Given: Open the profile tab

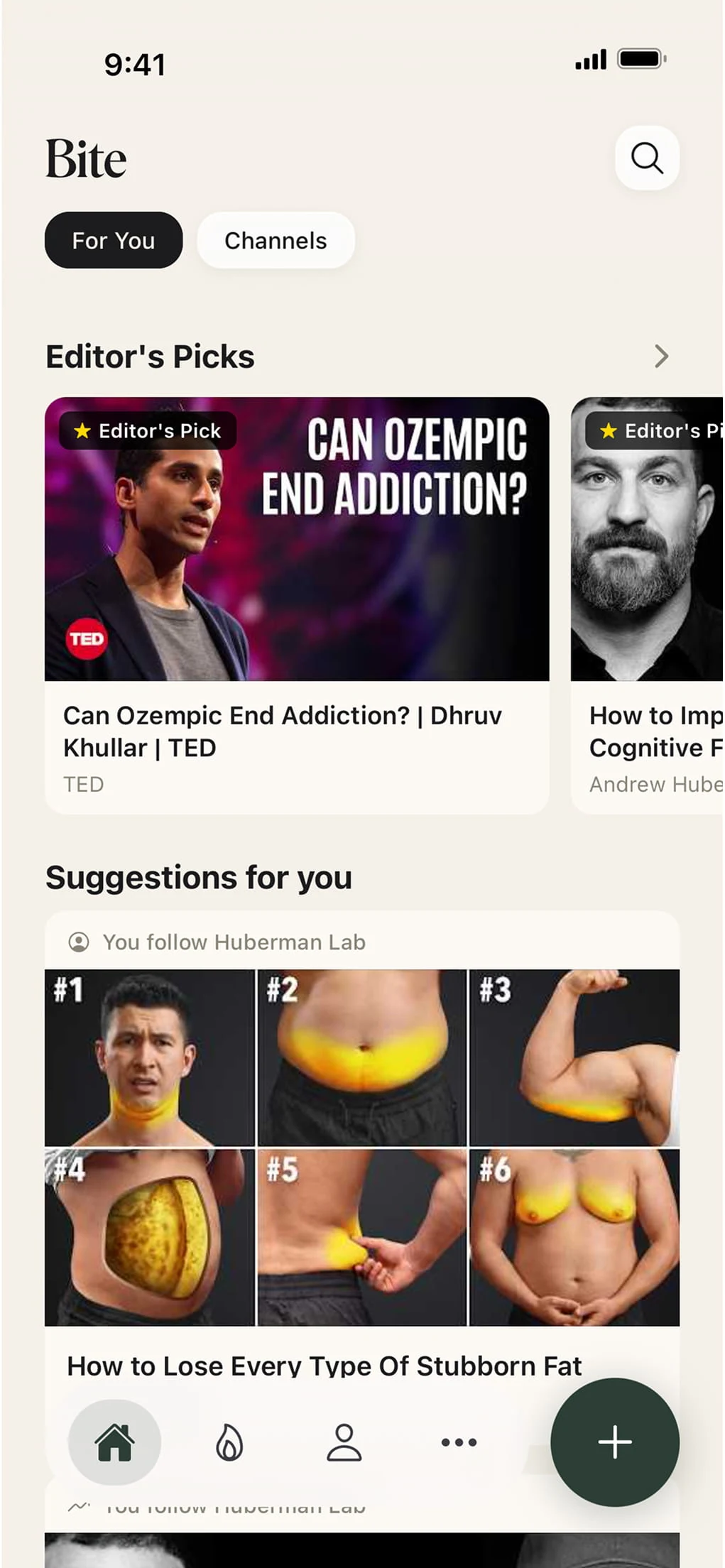Looking at the screenshot, I should [344, 1442].
